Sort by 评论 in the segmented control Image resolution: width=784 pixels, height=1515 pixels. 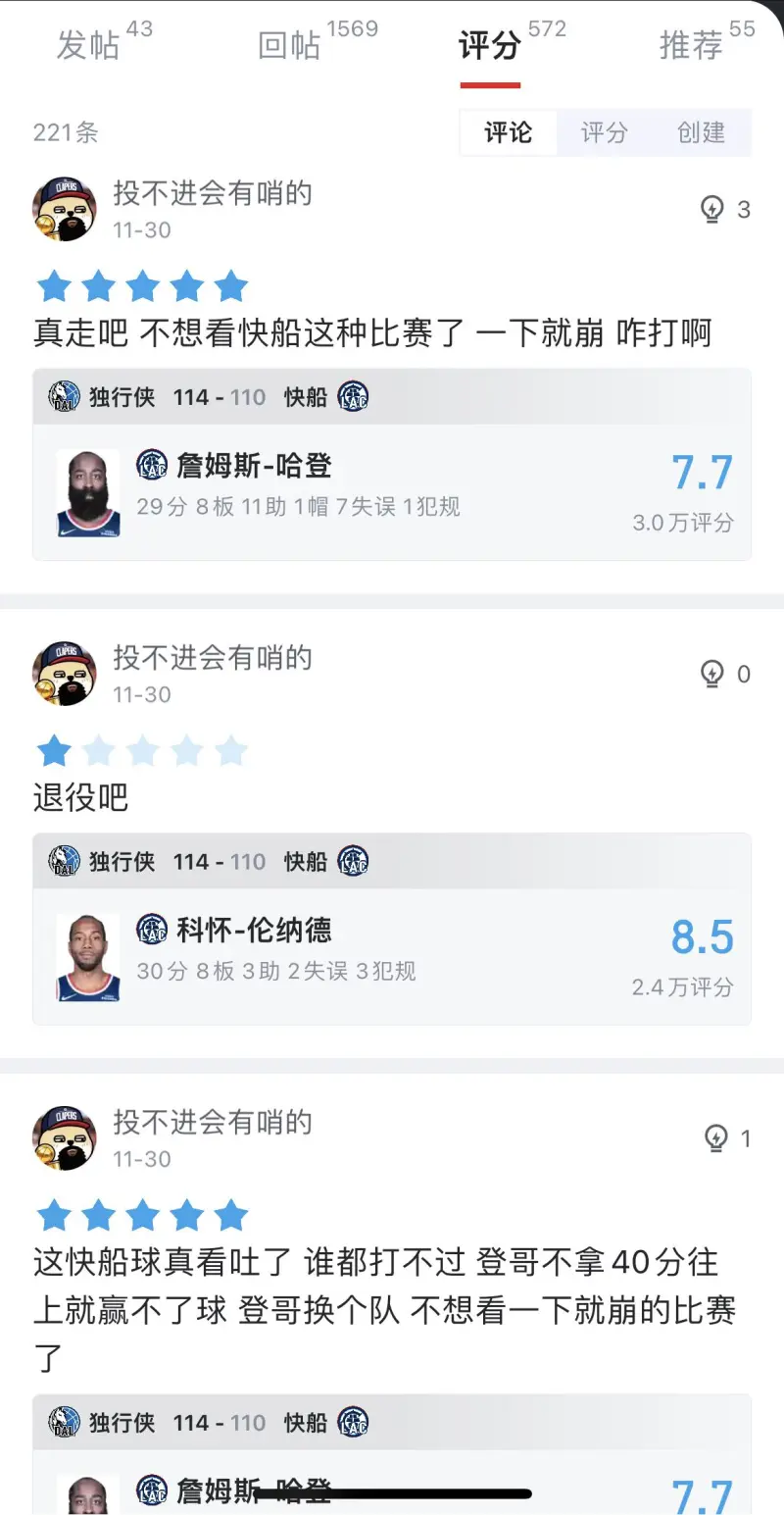tap(508, 132)
